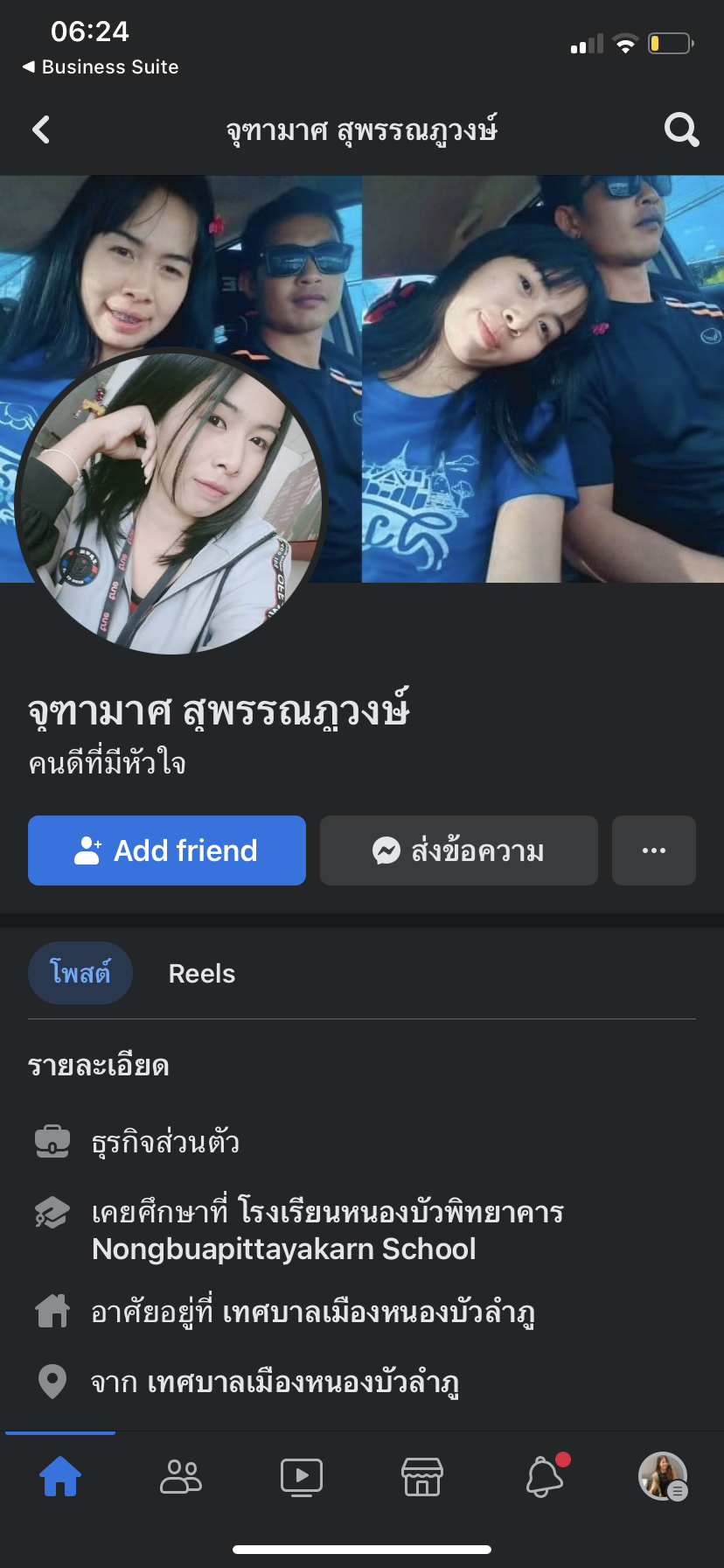The height and width of the screenshot is (1568, 724).
Task: Open the profile menu avatar tab
Action: tap(663, 1477)
